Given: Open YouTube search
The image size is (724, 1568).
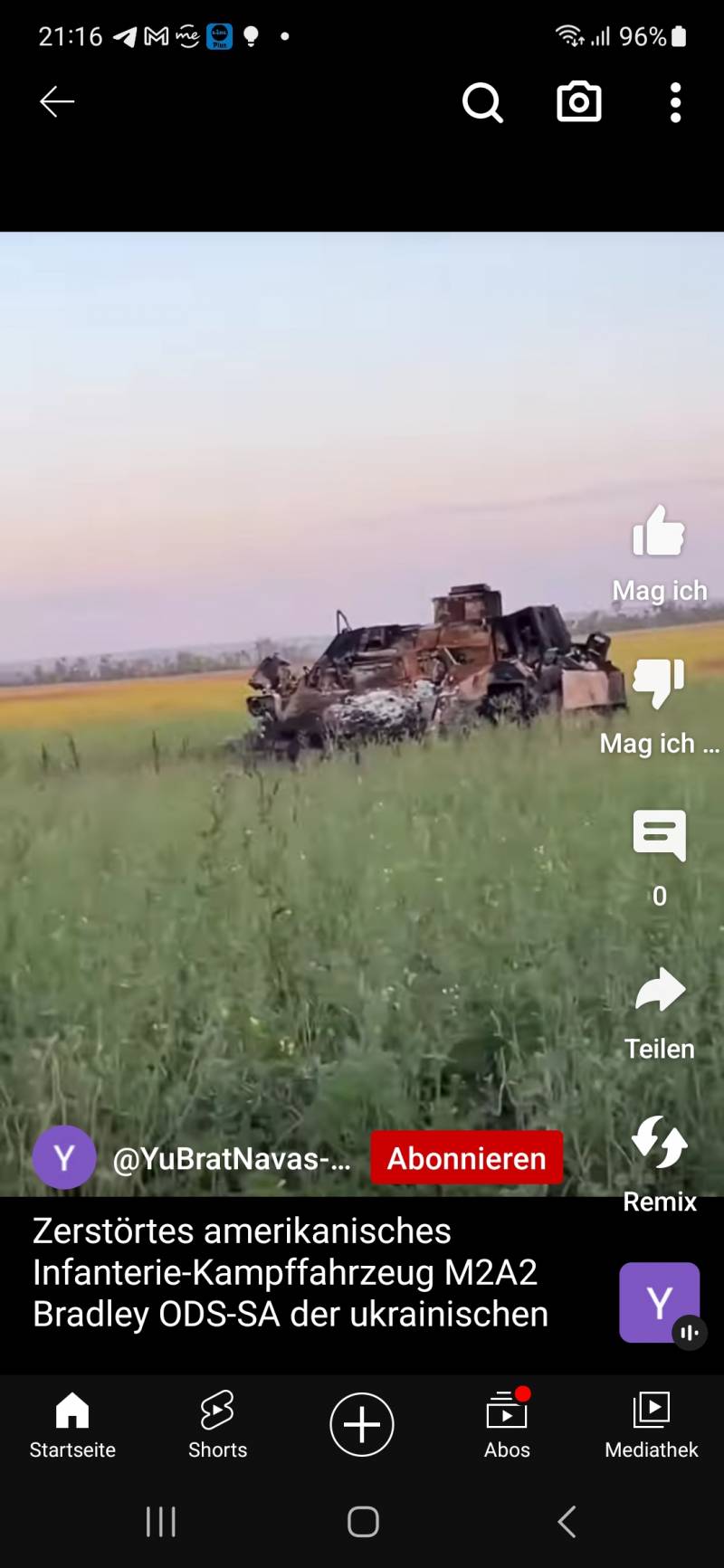Looking at the screenshot, I should click(x=482, y=102).
